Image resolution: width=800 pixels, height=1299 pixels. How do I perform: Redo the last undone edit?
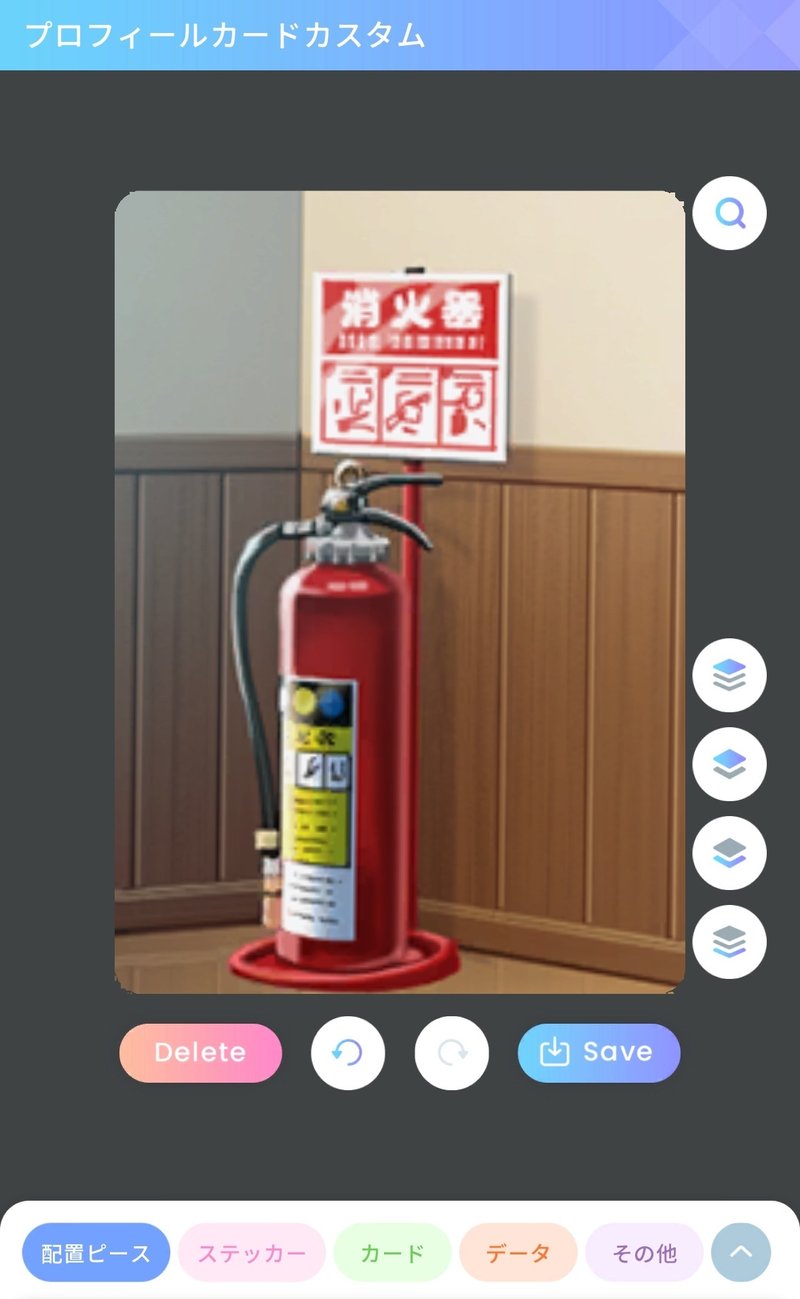pos(452,1053)
